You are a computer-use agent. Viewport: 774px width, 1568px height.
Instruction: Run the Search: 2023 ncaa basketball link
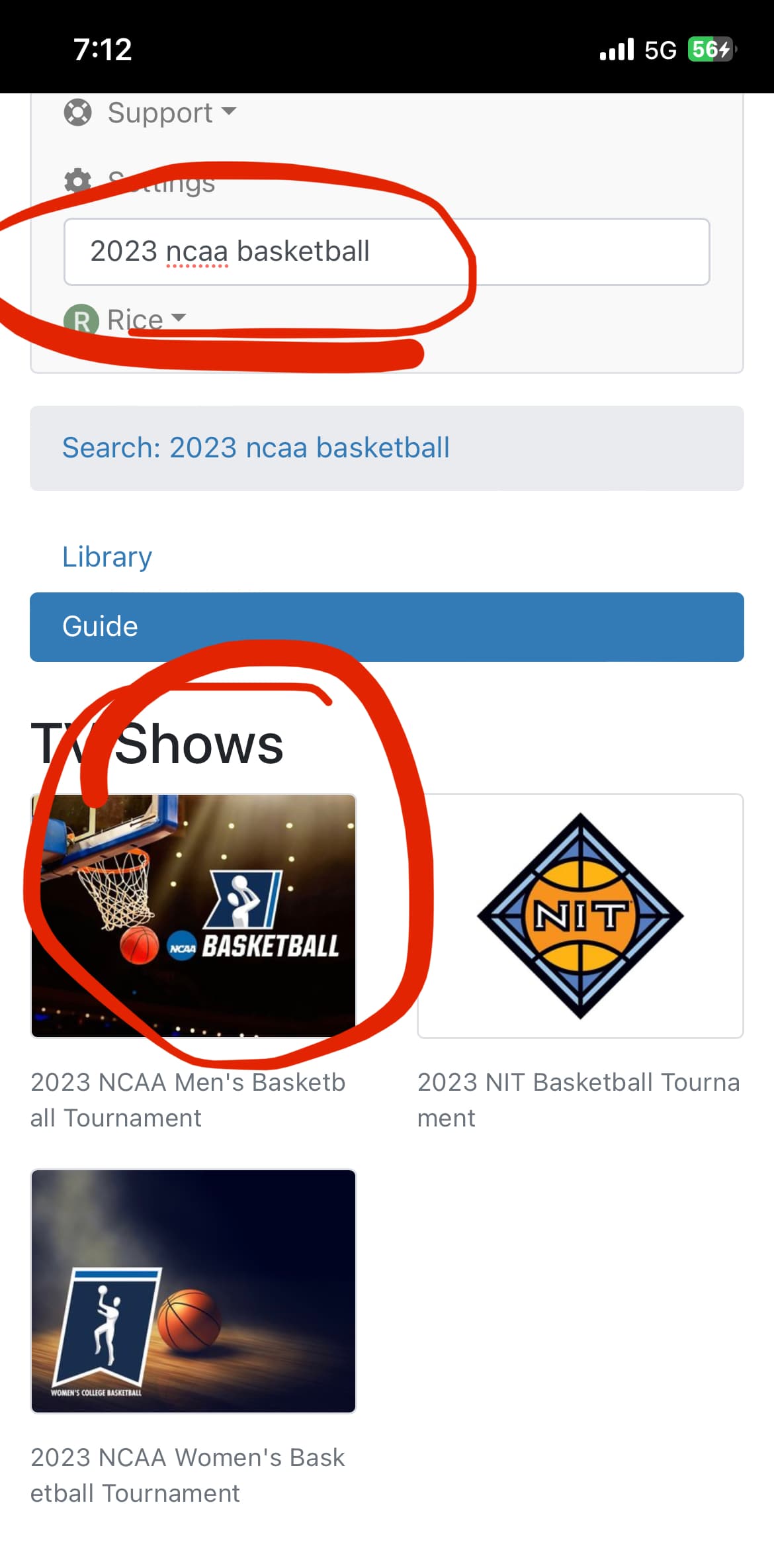coord(255,447)
